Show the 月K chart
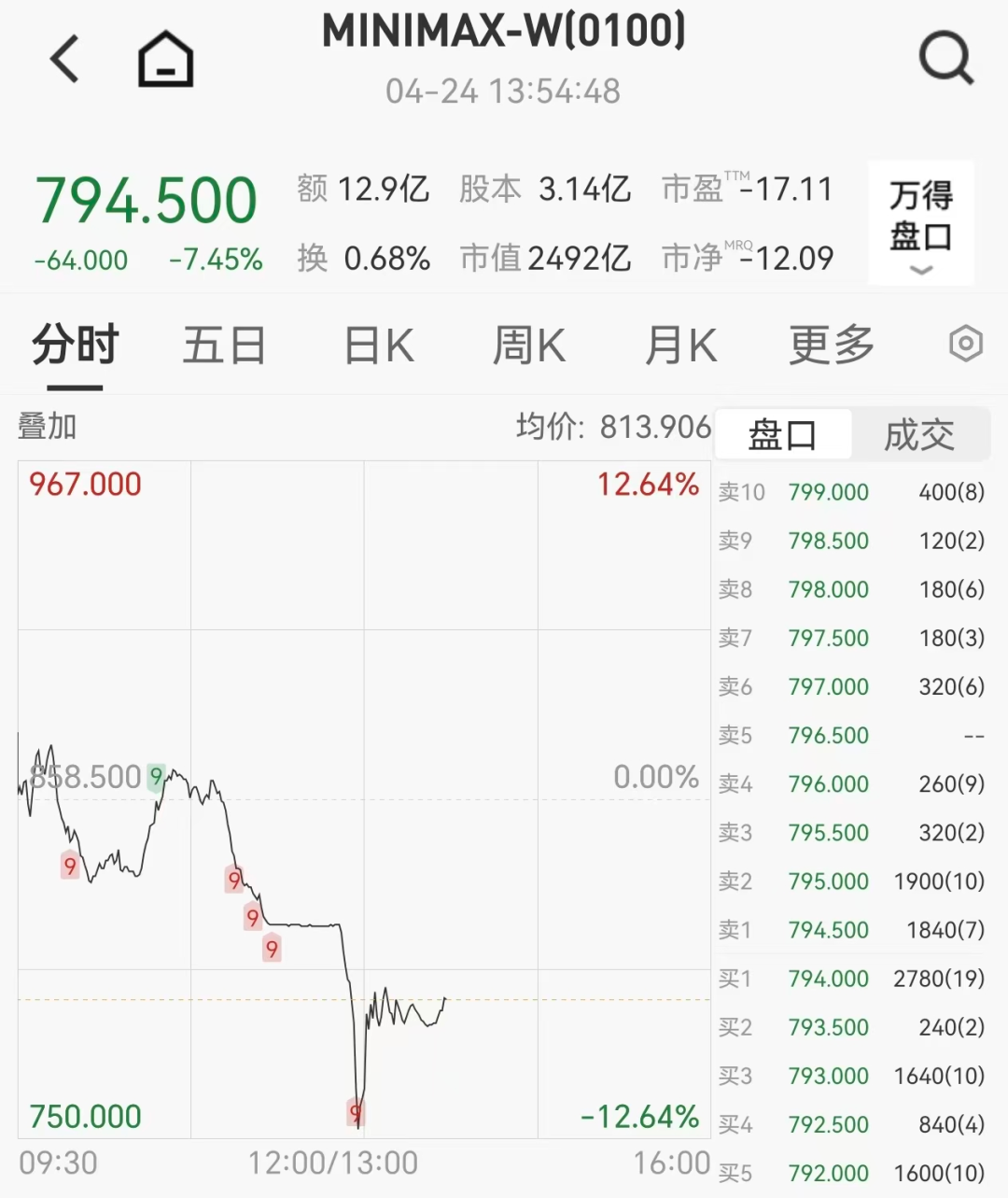Viewport: 1008px width, 1198px height. coord(680,345)
